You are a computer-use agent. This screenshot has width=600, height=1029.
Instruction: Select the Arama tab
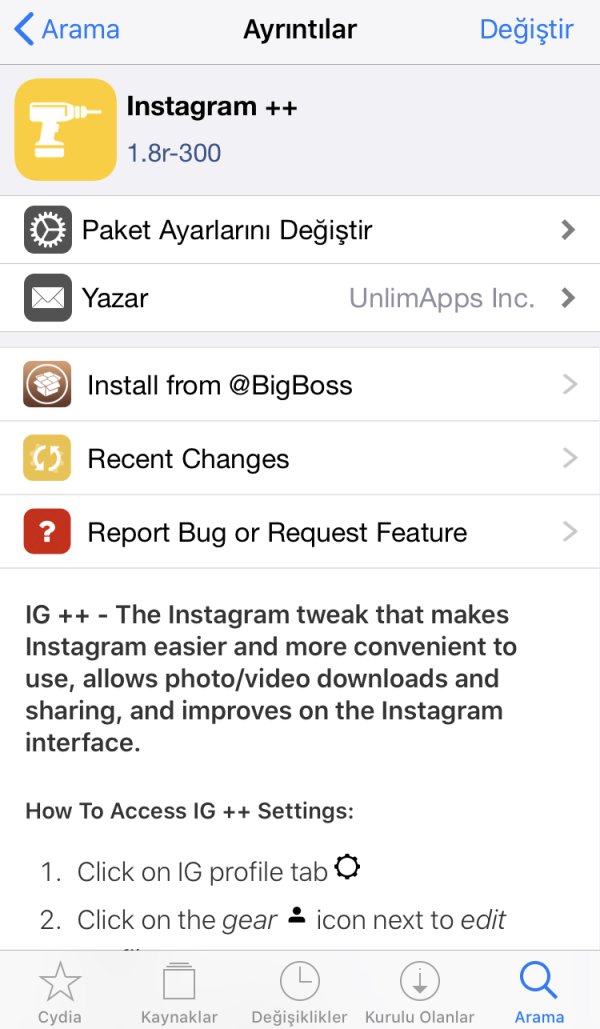(x=539, y=993)
